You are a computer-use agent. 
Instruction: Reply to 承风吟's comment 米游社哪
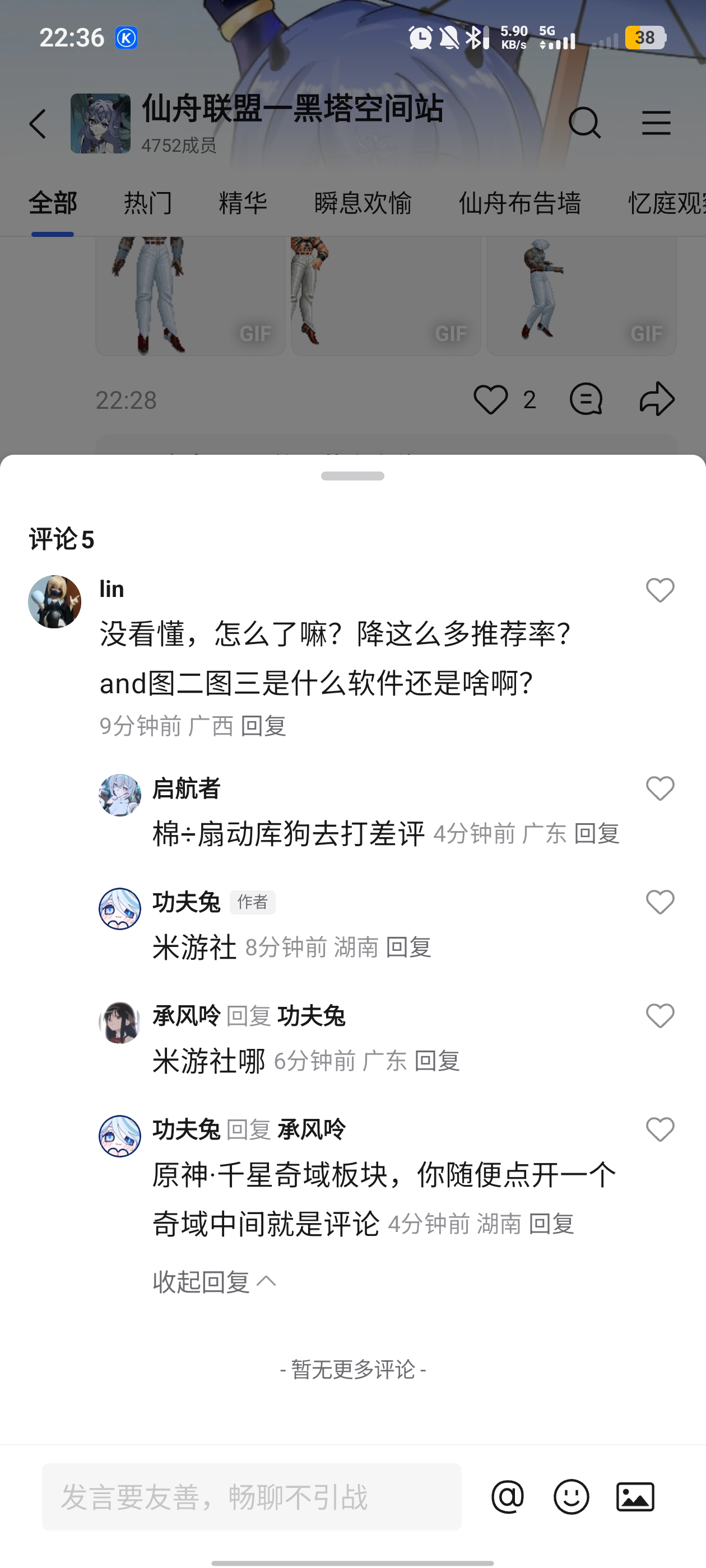436,1062
